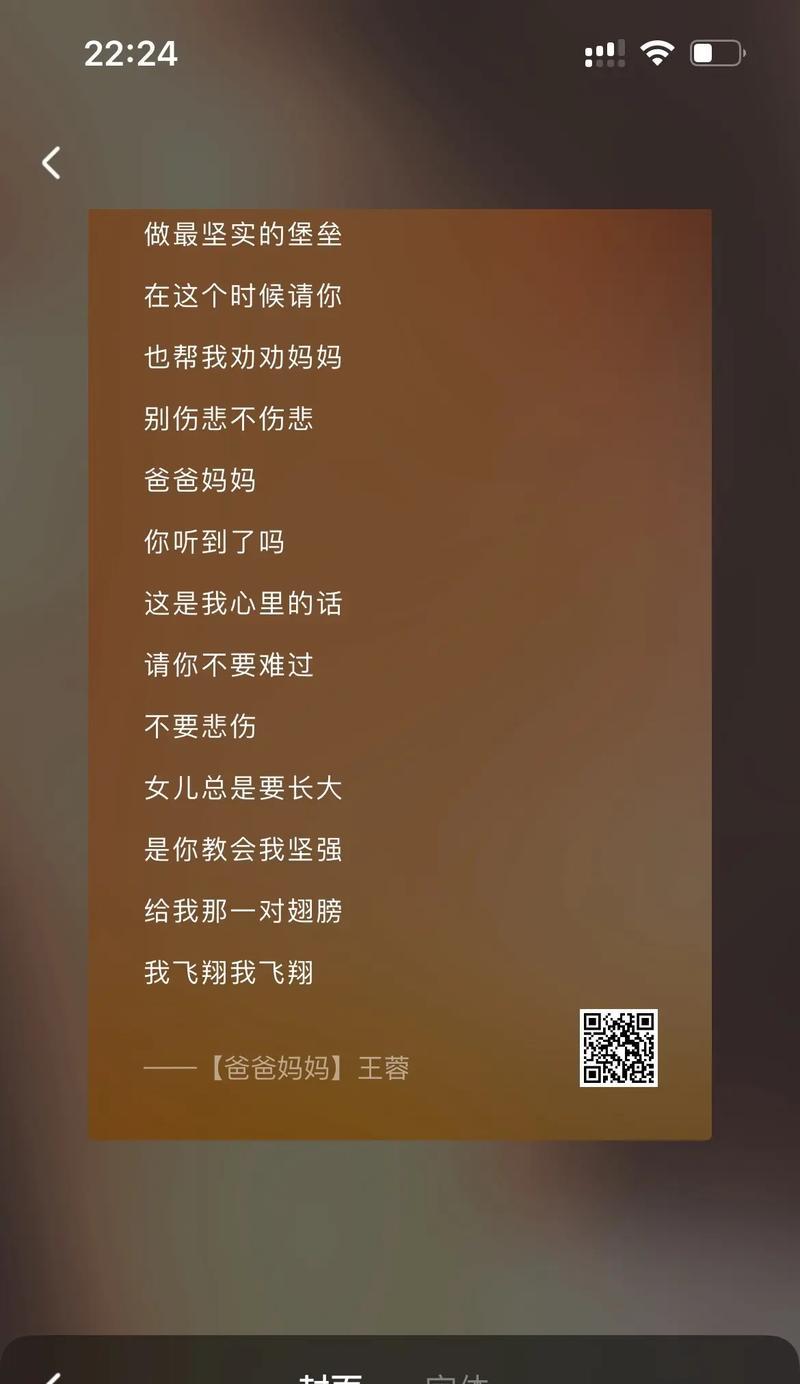800x1384 pixels.
Task: Switch to the 字体 tab
Action: click(x=456, y=1377)
